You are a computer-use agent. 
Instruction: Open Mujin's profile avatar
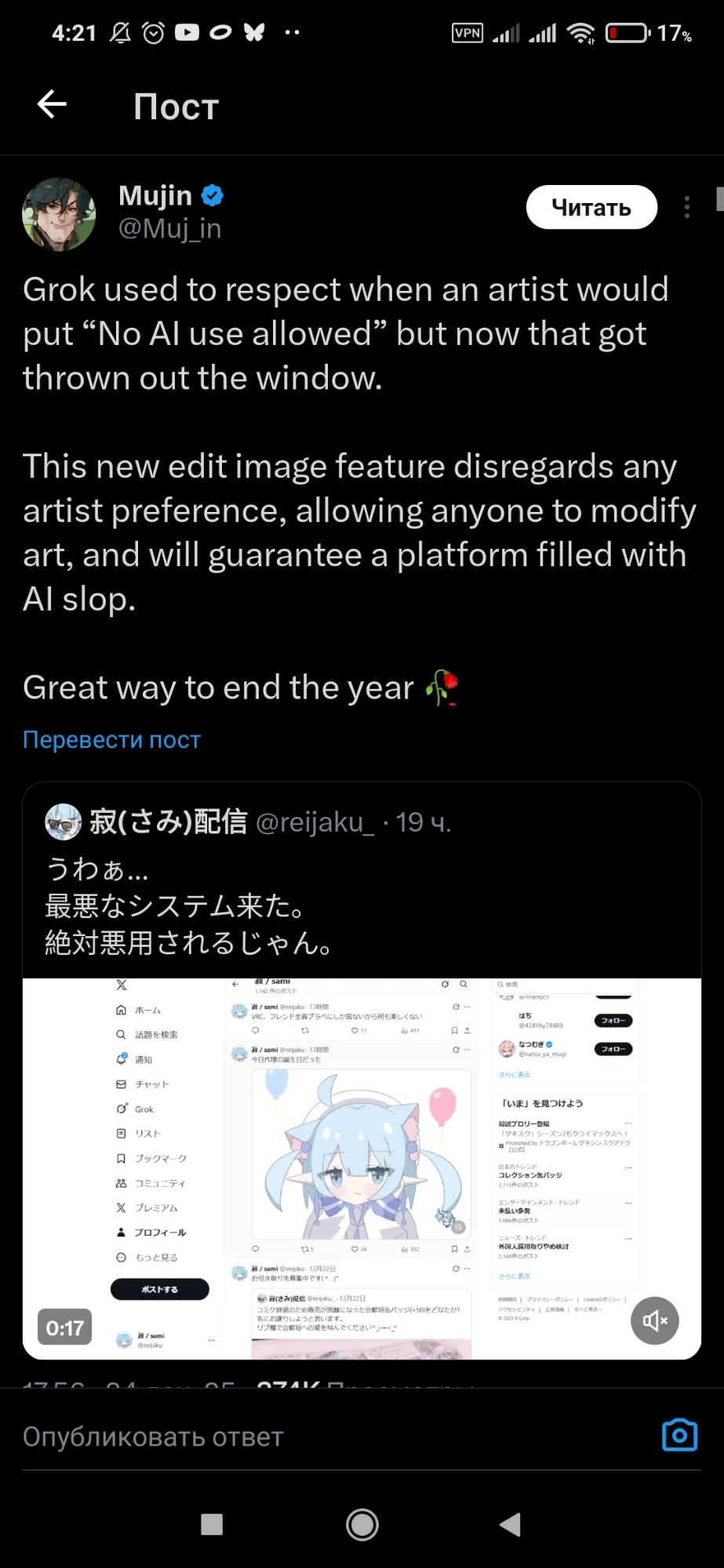(x=60, y=214)
